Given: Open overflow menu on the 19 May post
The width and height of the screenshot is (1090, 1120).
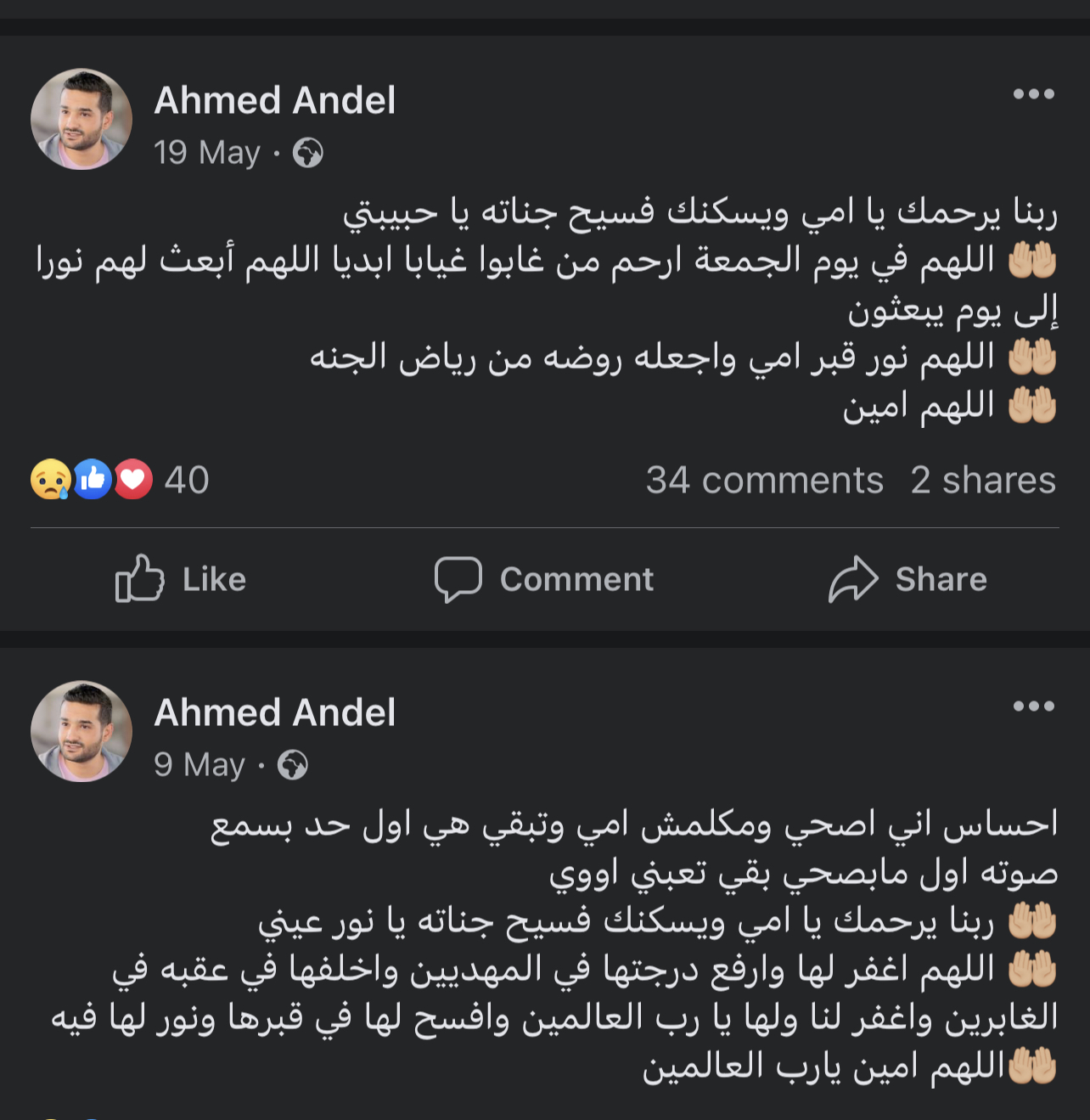Looking at the screenshot, I should point(1033,94).
